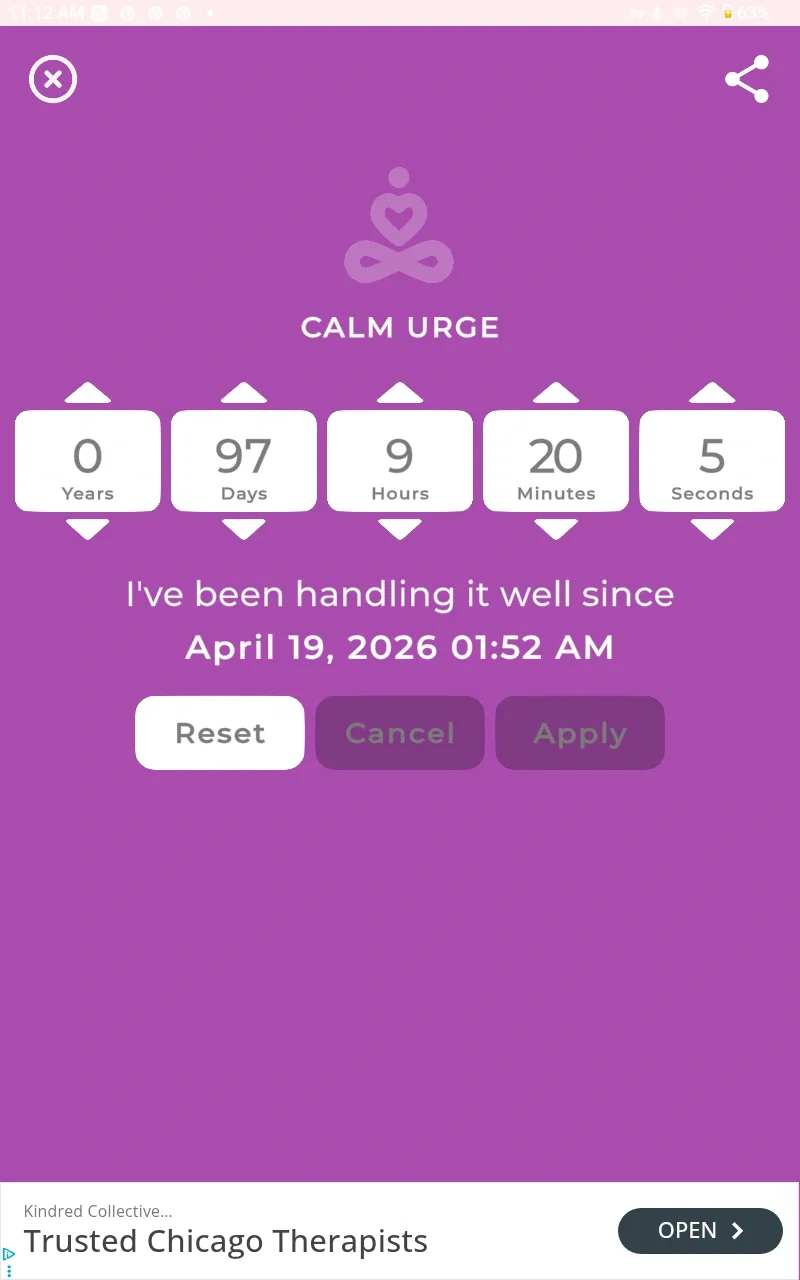The image size is (800, 1280).
Task: Decrease the Years value
Action: pyautogui.click(x=88, y=529)
